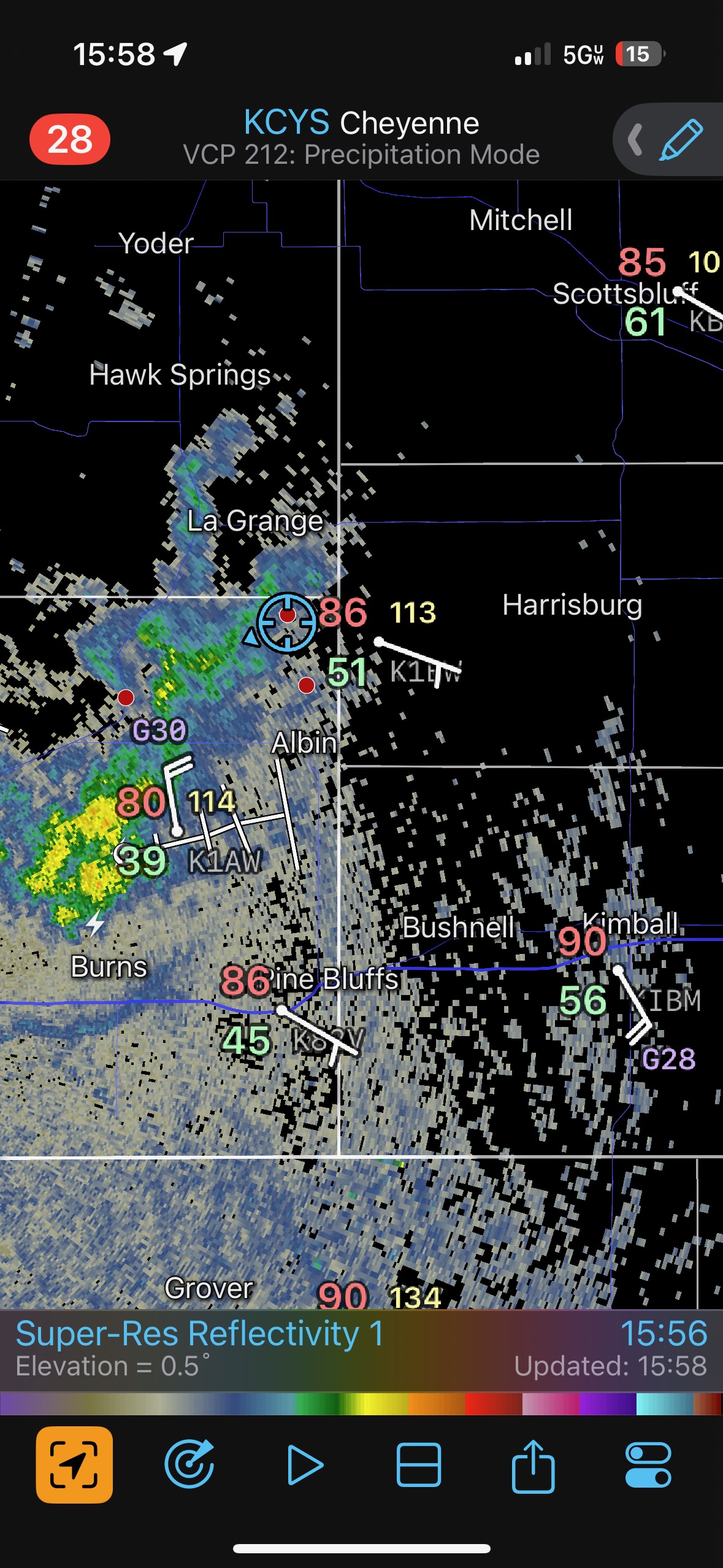Open the split panel layout button
Viewport: 723px width, 1568px height.
point(419,1465)
